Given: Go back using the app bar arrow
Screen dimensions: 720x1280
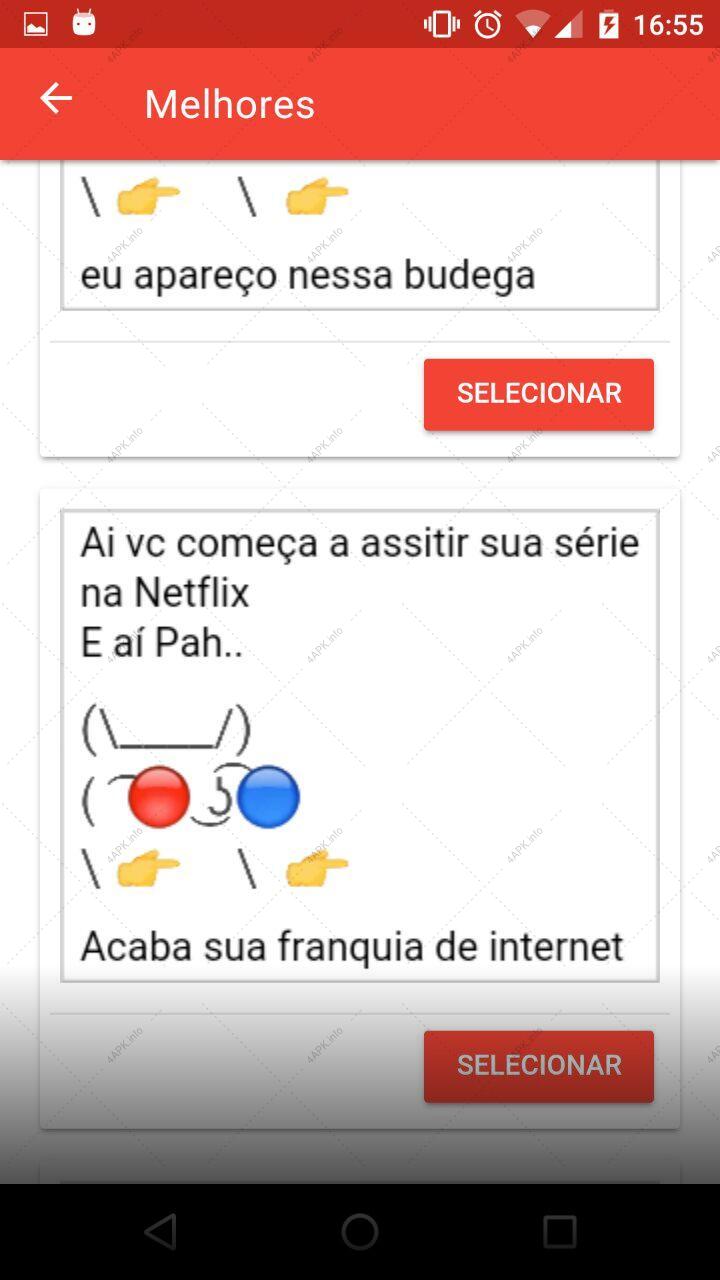Looking at the screenshot, I should [x=56, y=99].
